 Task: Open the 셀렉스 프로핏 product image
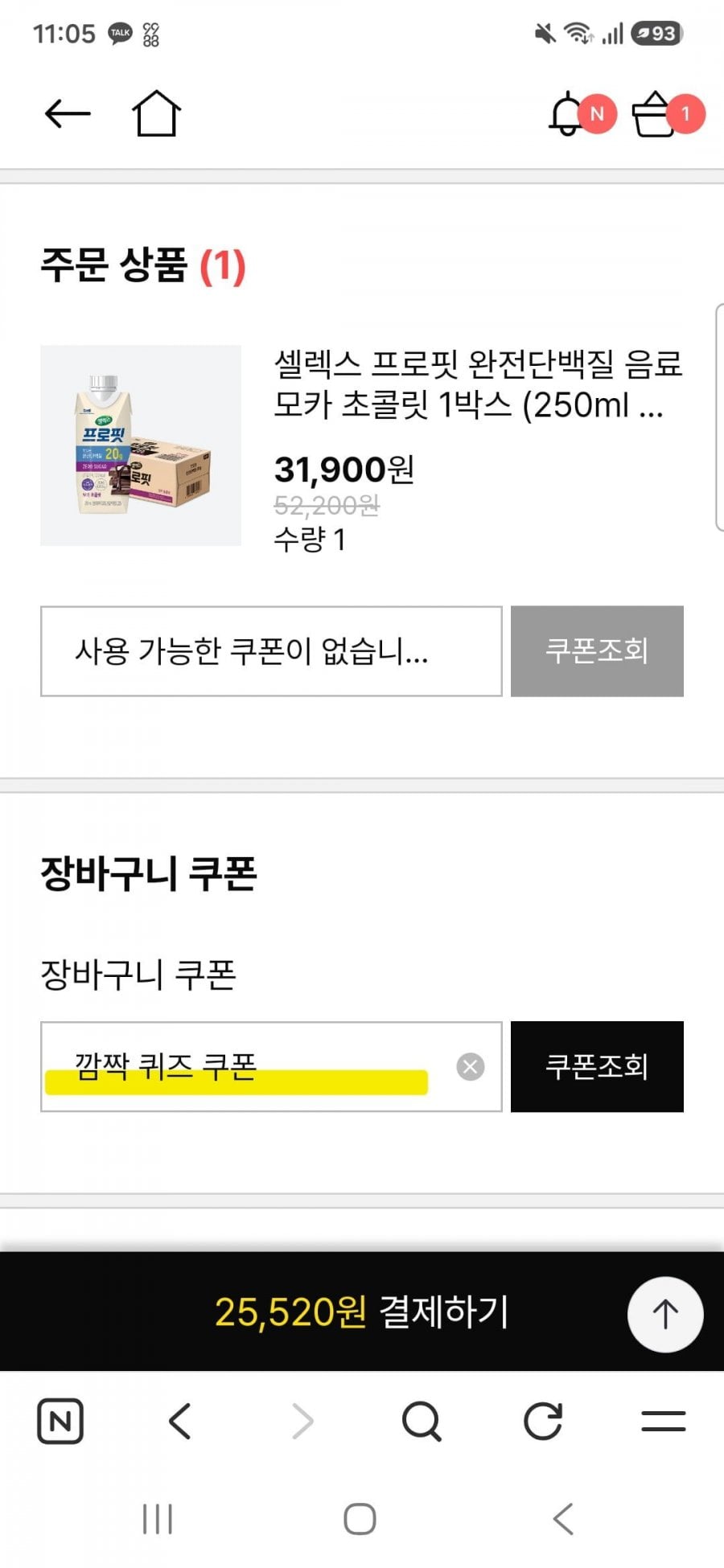point(141,445)
